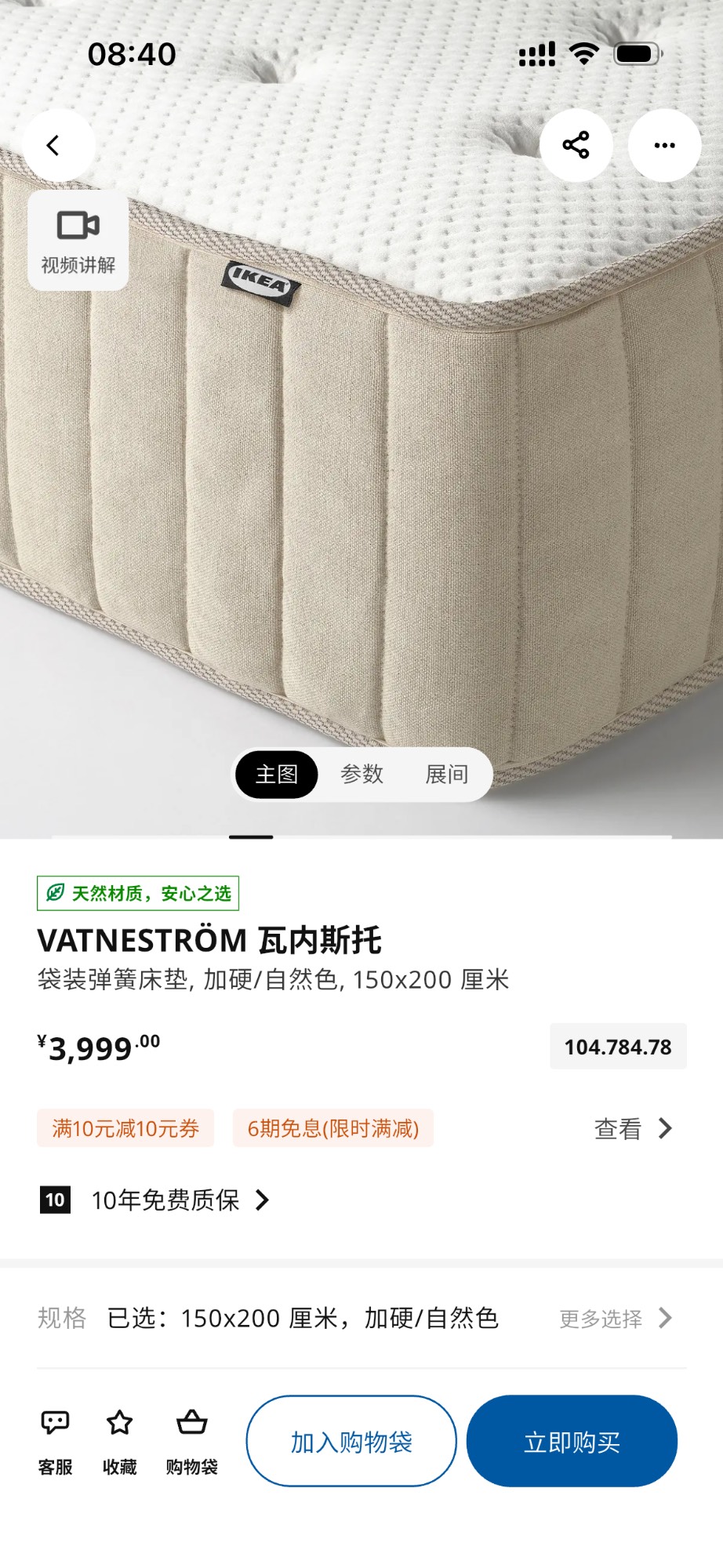Switch to the 参数 tab
This screenshot has width=723, height=1568.
[x=361, y=775]
